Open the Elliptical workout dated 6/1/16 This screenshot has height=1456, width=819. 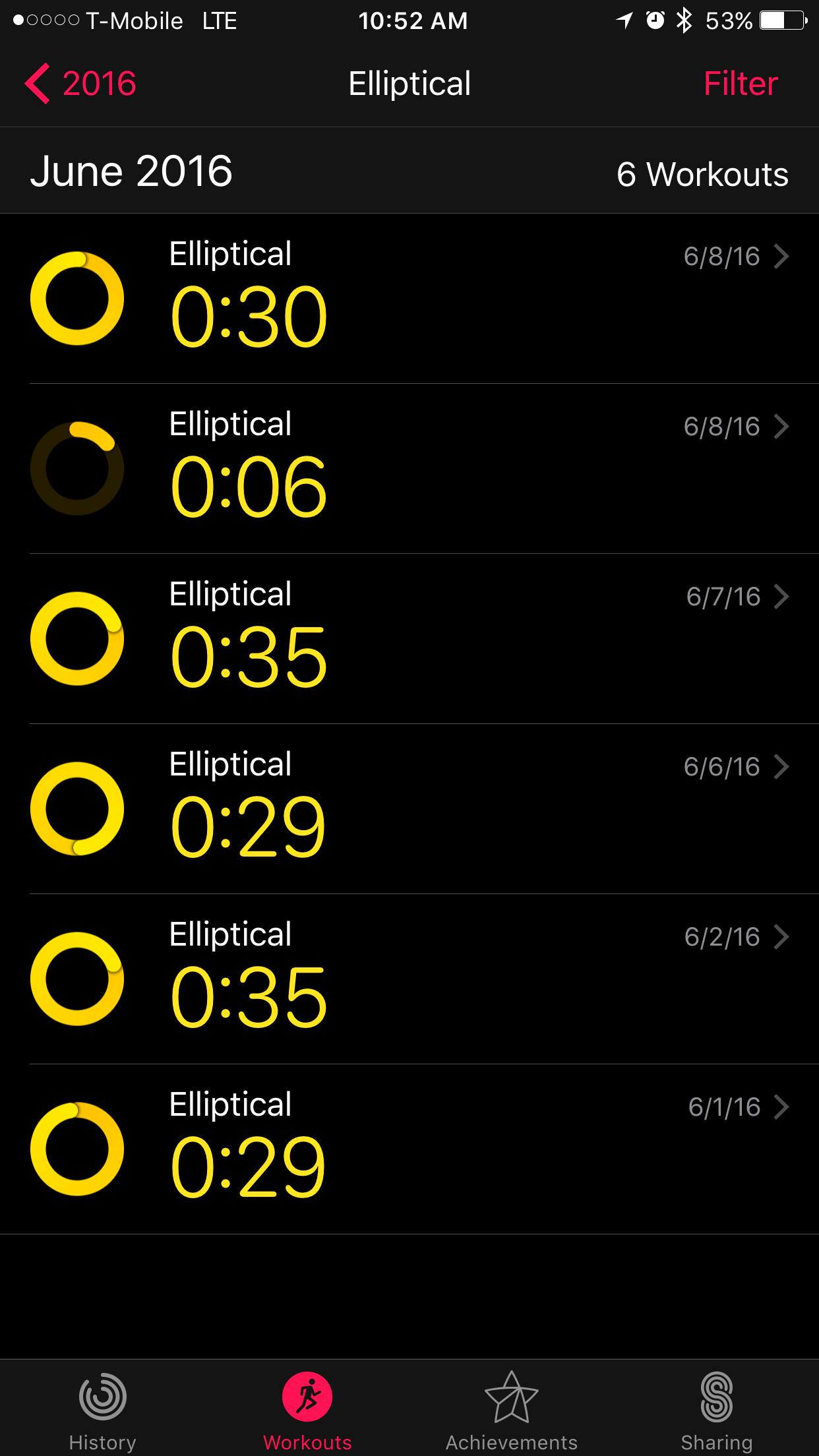[409, 1149]
